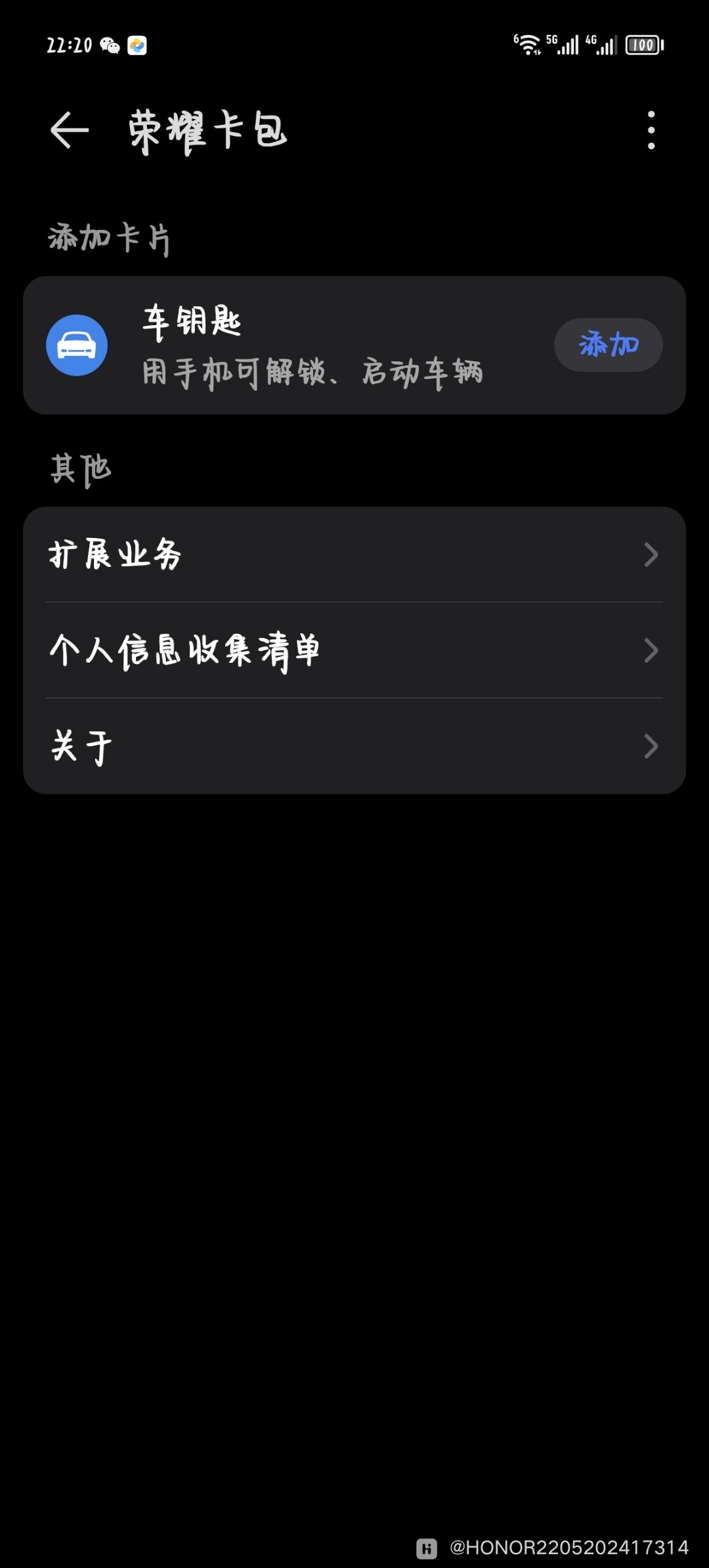The height and width of the screenshot is (1568, 709).
Task: Tap 添加 to add a car key
Action: pos(608,345)
